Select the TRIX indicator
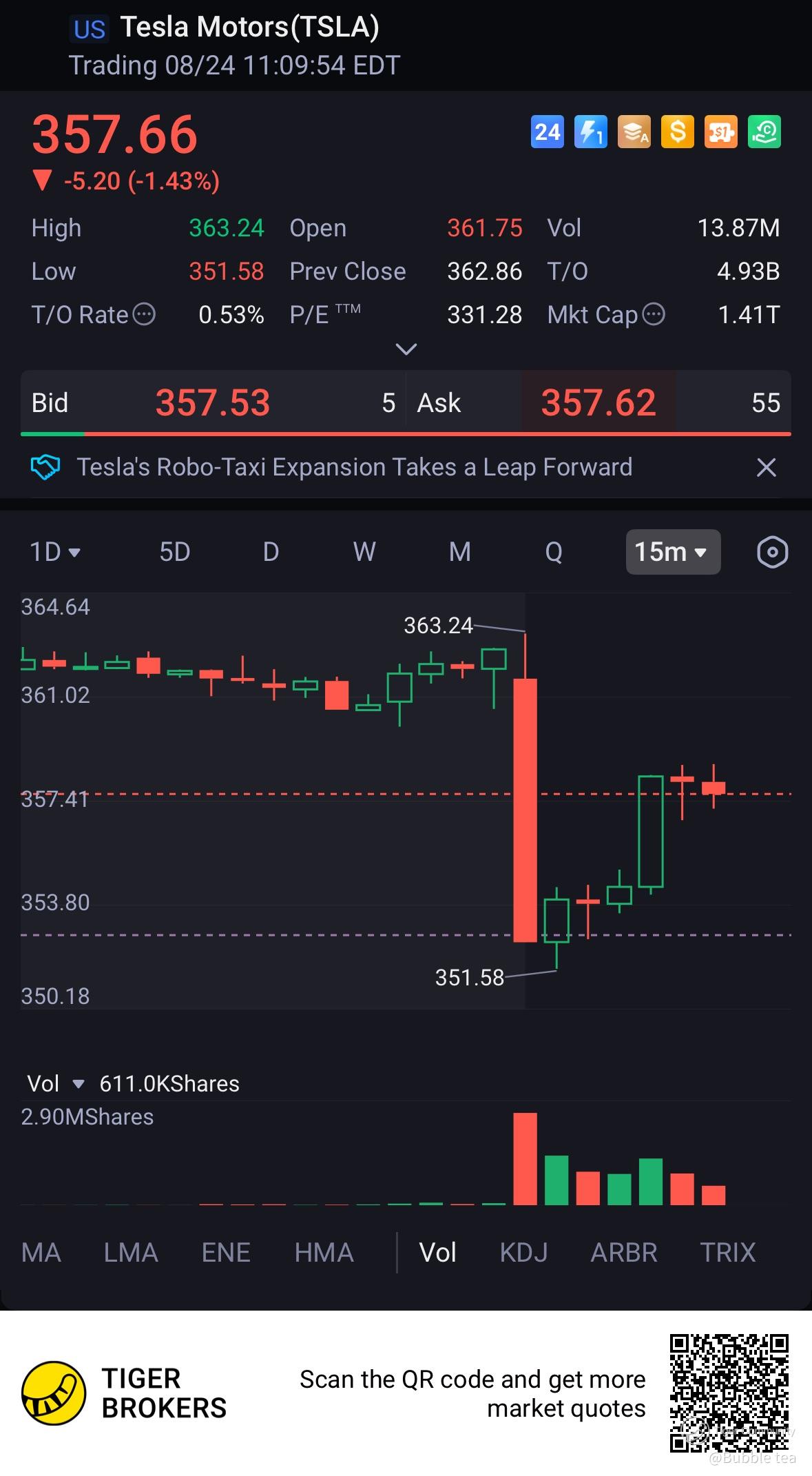The width and height of the screenshot is (812, 1476). 728,1252
